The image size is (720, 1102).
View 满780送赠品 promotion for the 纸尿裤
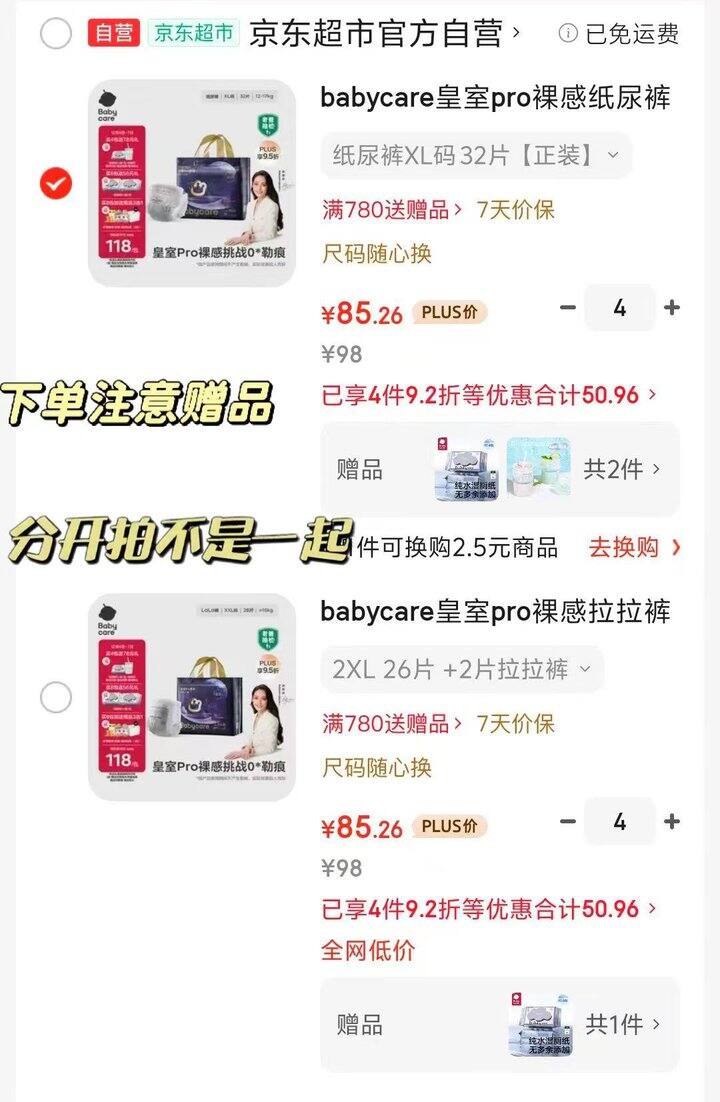click(392, 210)
